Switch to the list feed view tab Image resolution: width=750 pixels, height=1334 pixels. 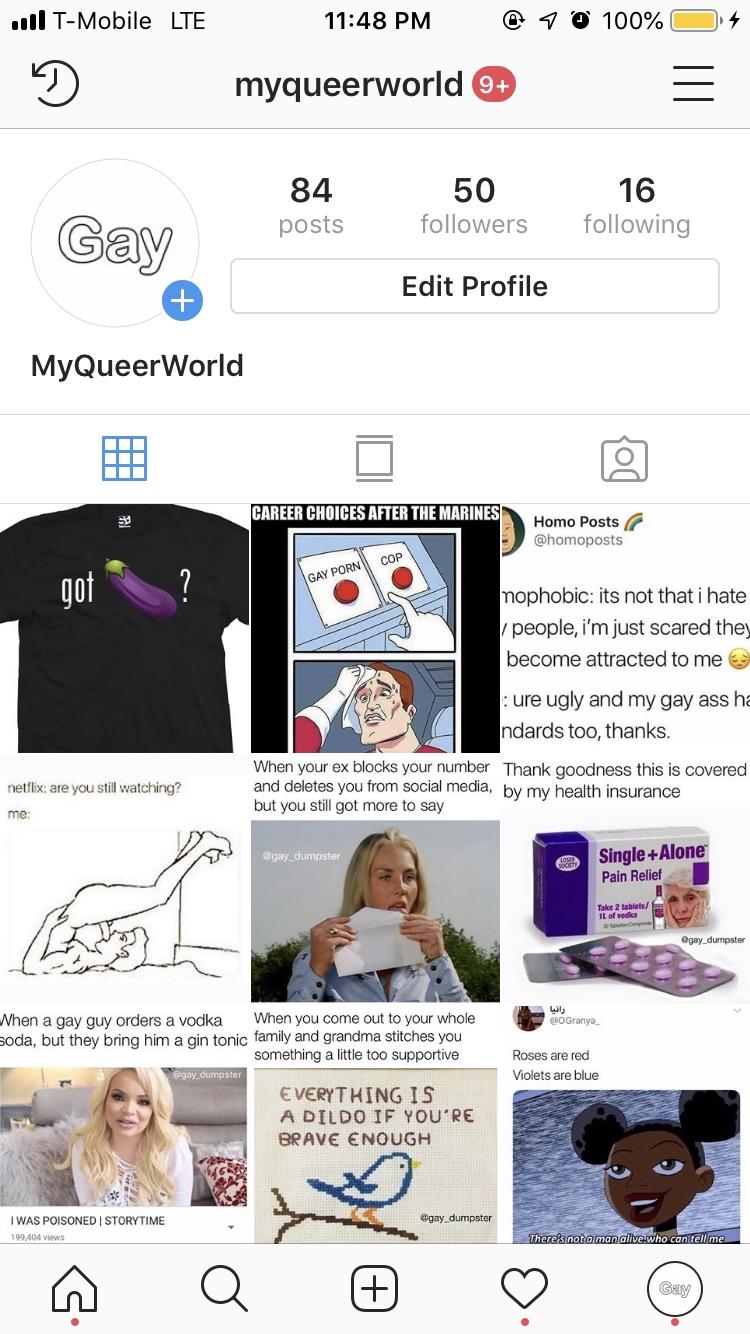point(374,459)
